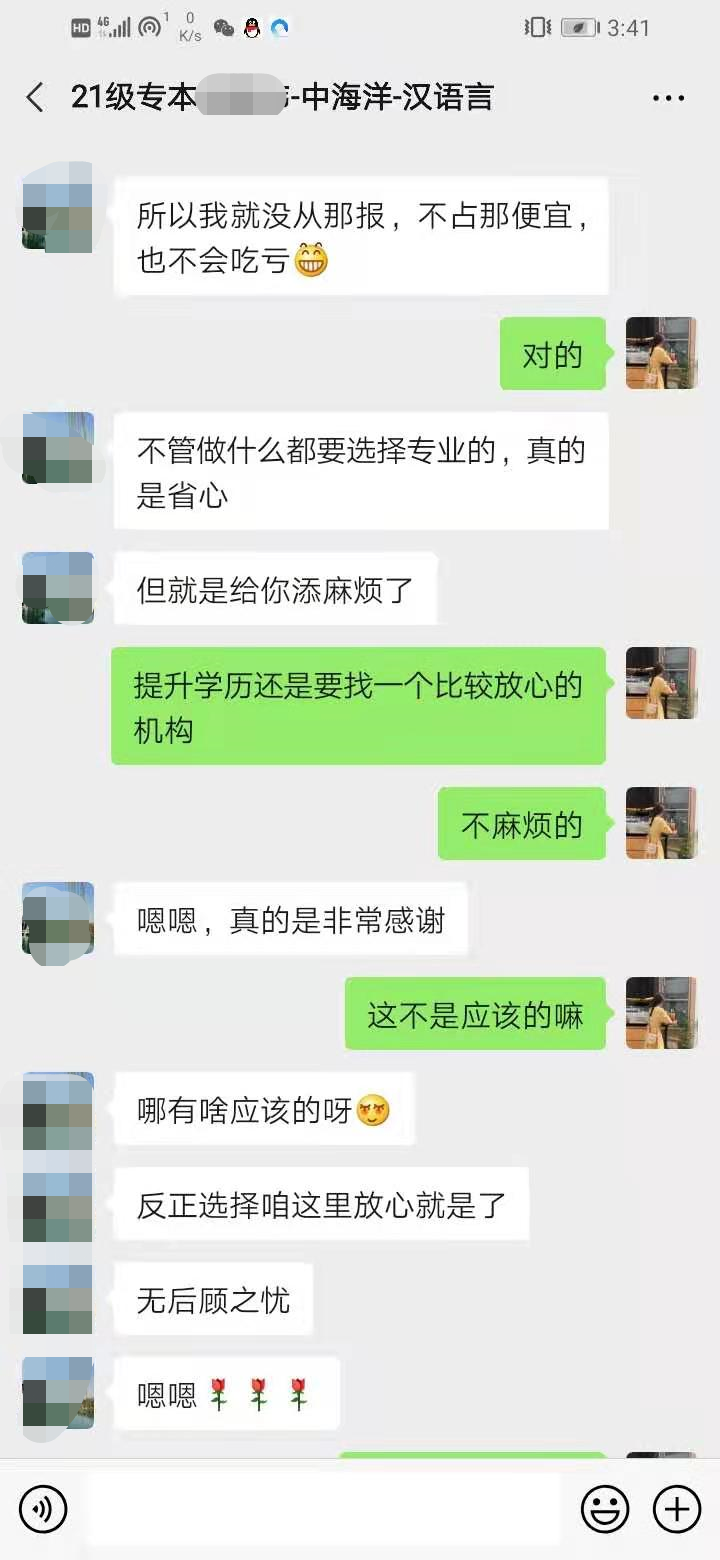Tap the sender avatar beside "不麻烦的"

tap(661, 823)
